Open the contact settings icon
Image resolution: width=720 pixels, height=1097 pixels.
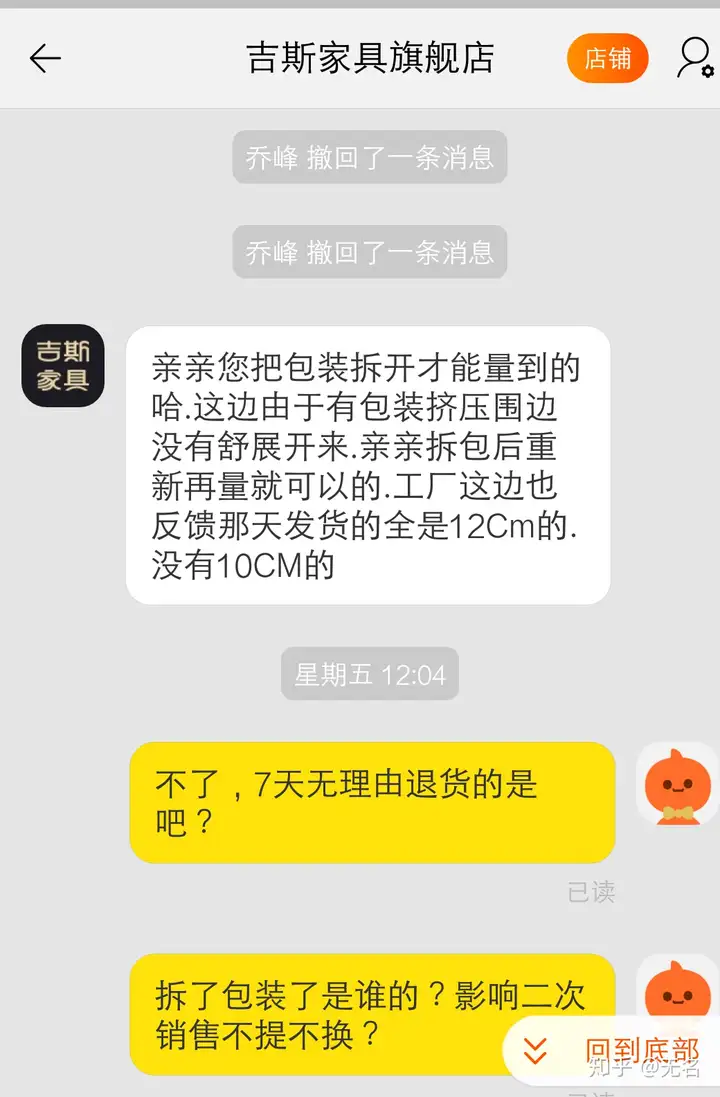click(693, 58)
